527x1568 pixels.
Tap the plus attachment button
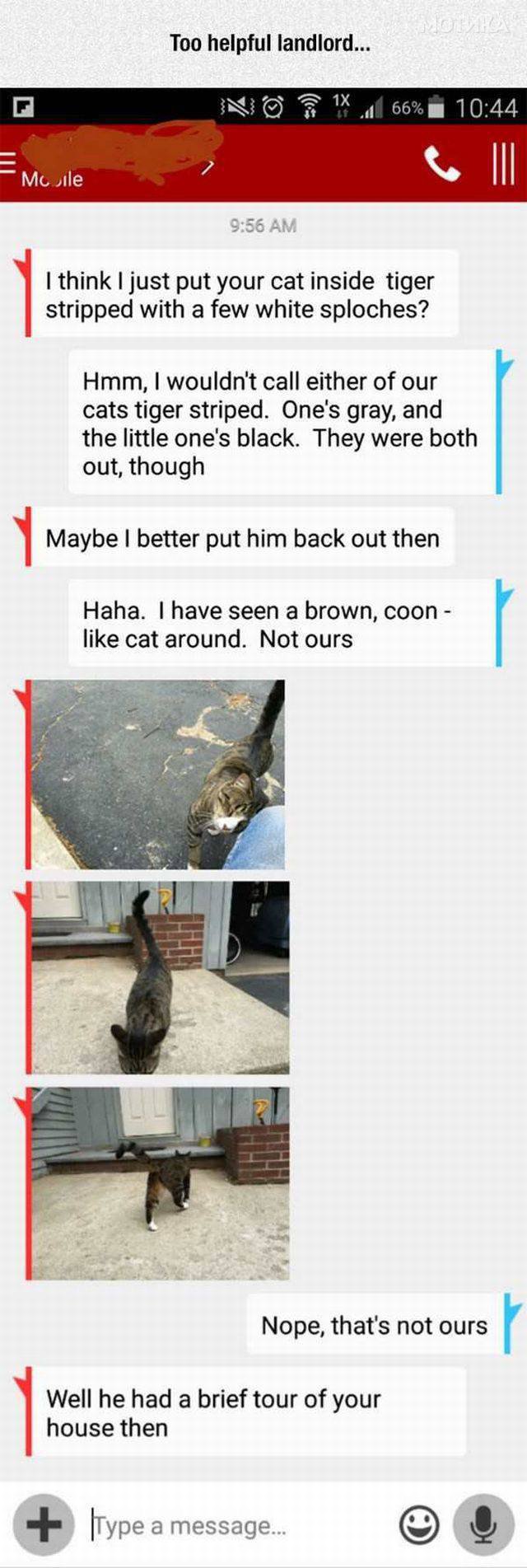pyautogui.click(x=44, y=1524)
